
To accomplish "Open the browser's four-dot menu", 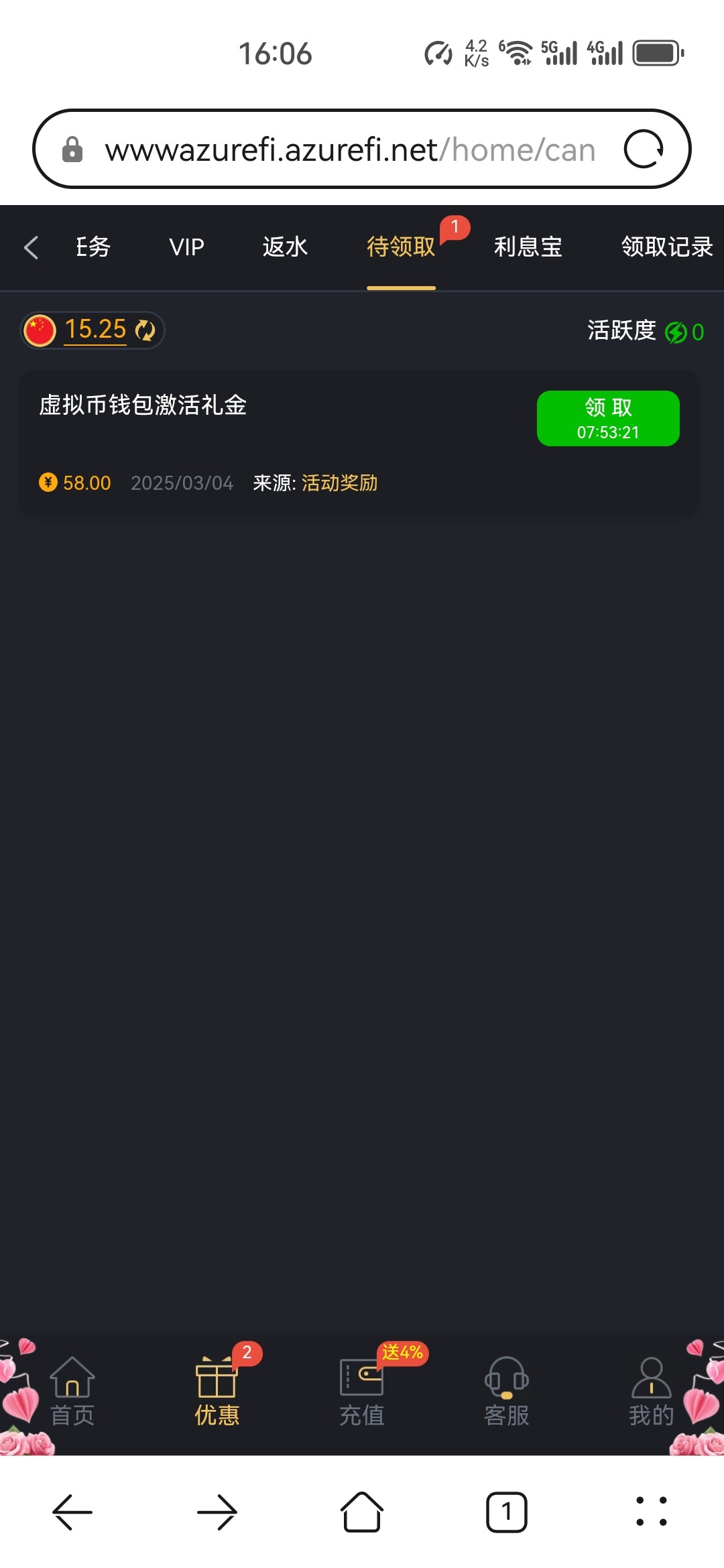I will coord(651,1512).
